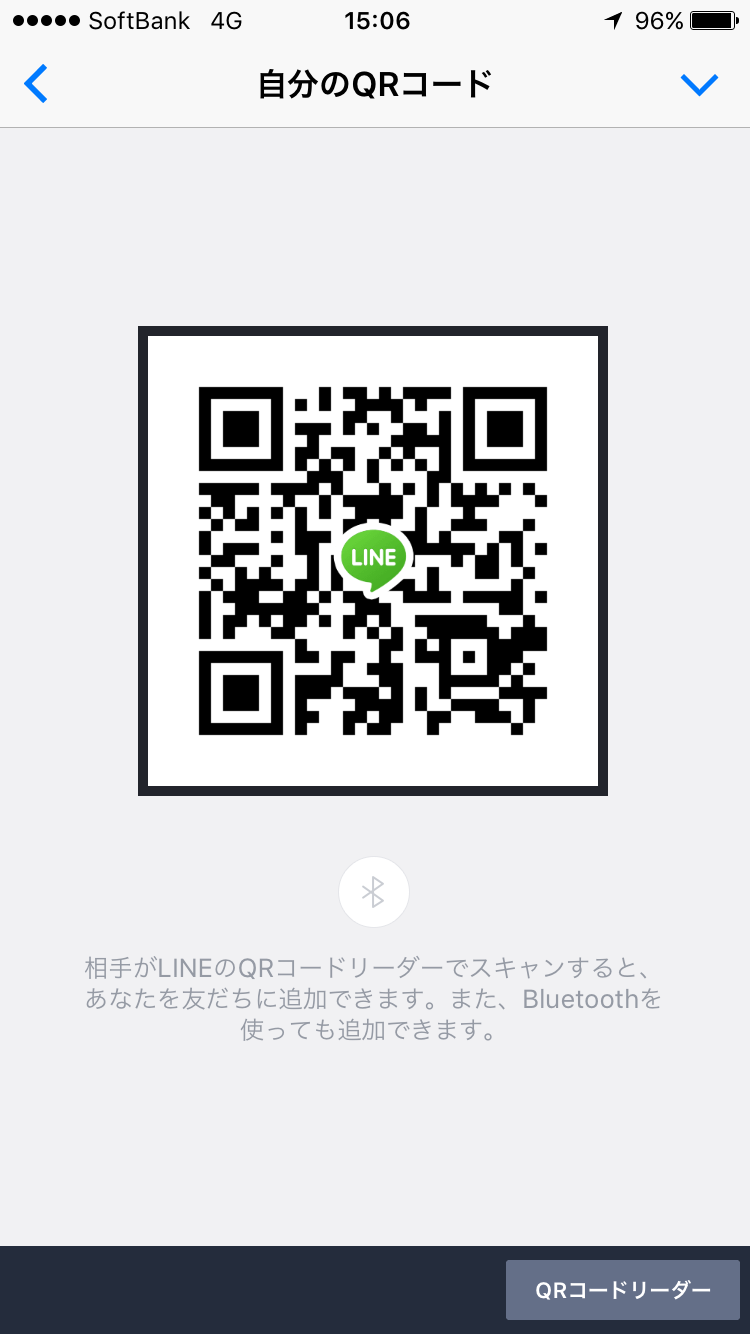Screen dimensions: 750x1334
Task: Launch the QR code reader
Action: click(622, 1289)
